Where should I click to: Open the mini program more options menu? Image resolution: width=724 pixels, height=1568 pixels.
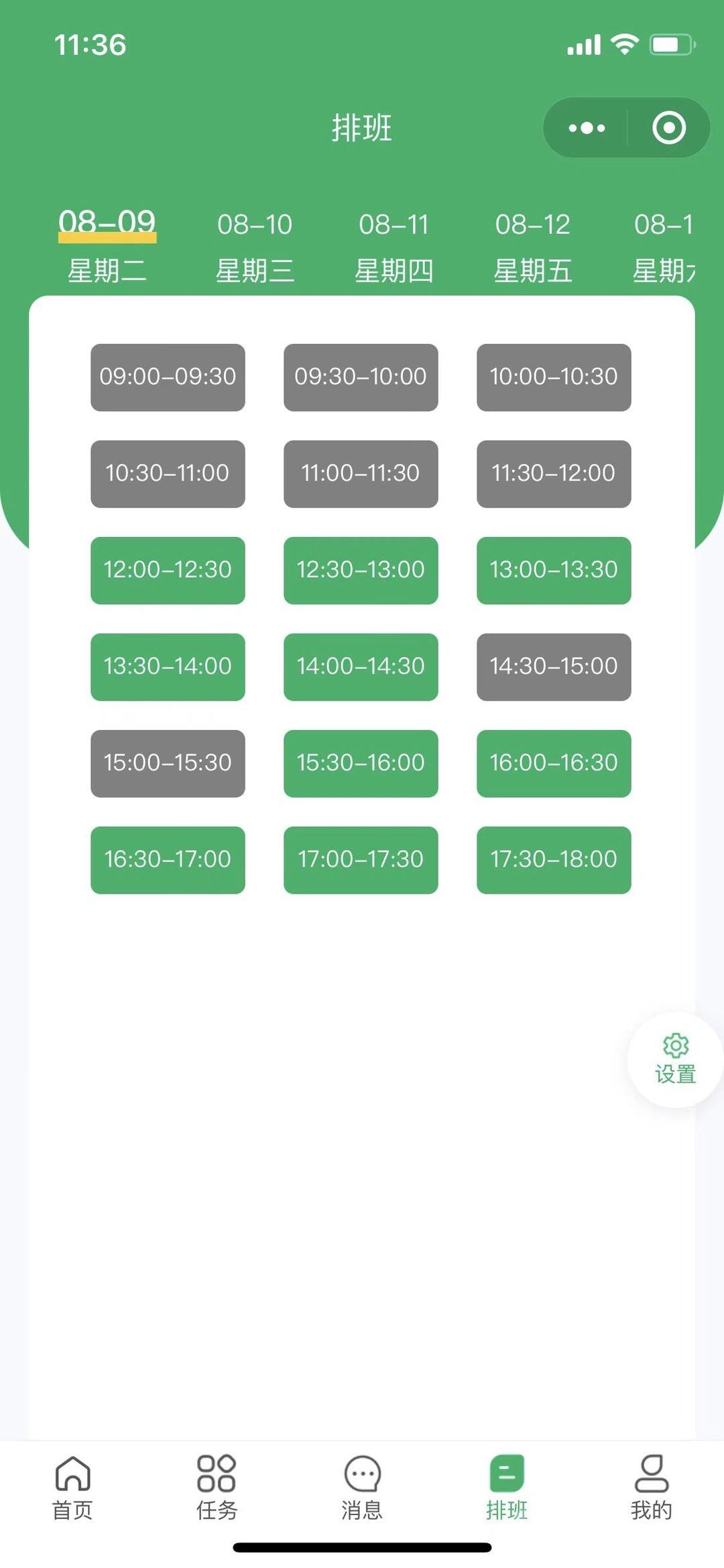tap(587, 127)
